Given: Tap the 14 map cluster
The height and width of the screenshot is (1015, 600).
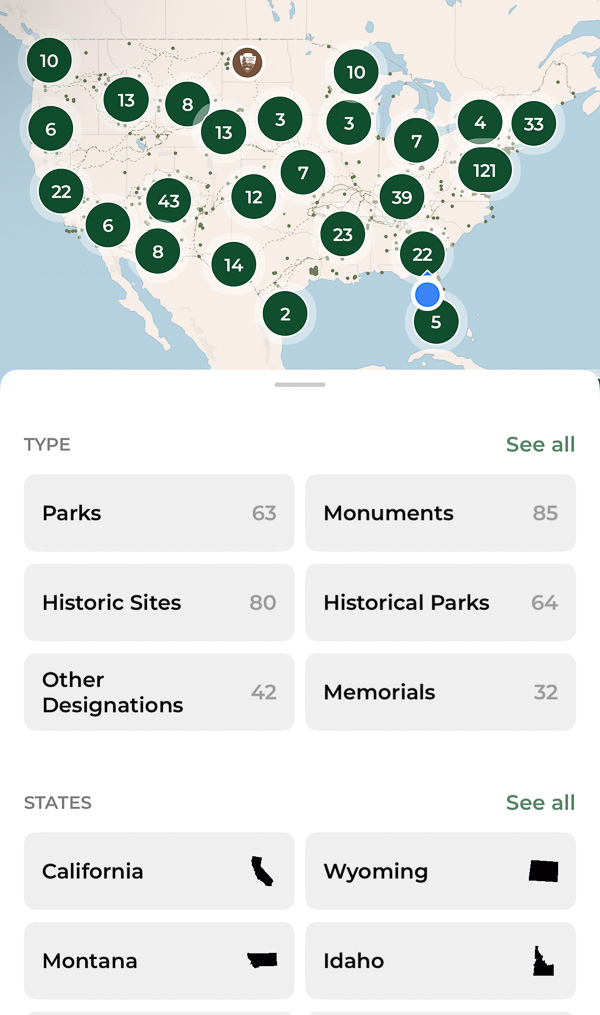Looking at the screenshot, I should (x=234, y=264).
